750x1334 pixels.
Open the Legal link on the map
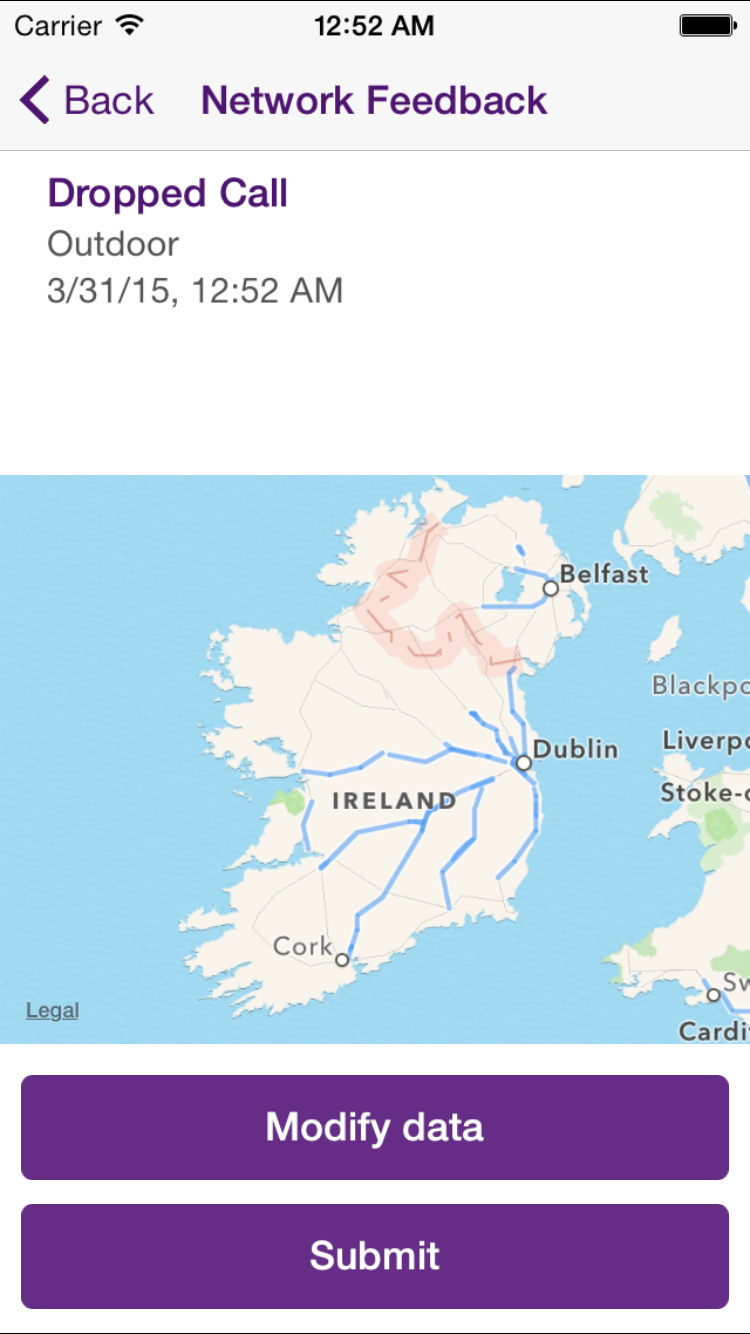coord(53,1010)
